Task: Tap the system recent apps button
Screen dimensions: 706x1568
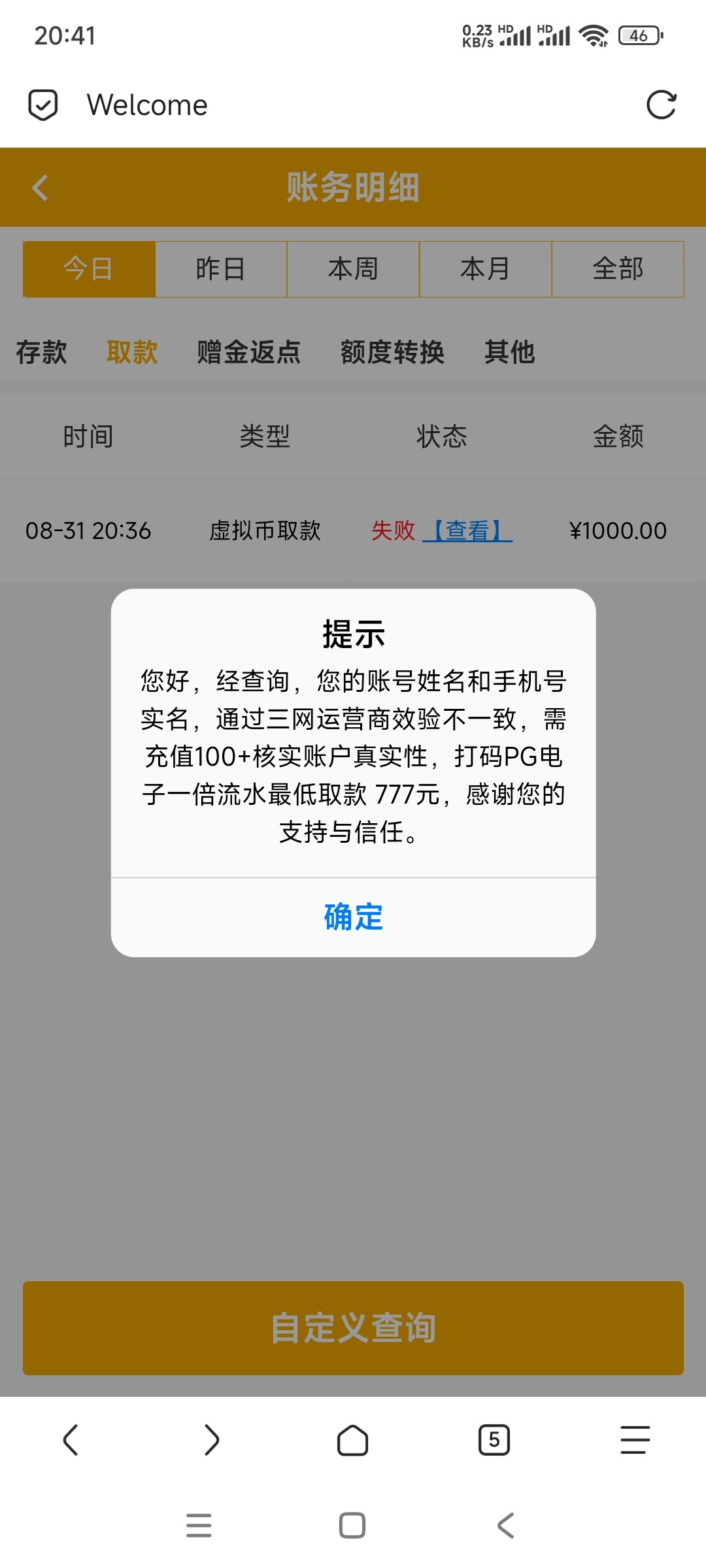Action: coord(199,1526)
